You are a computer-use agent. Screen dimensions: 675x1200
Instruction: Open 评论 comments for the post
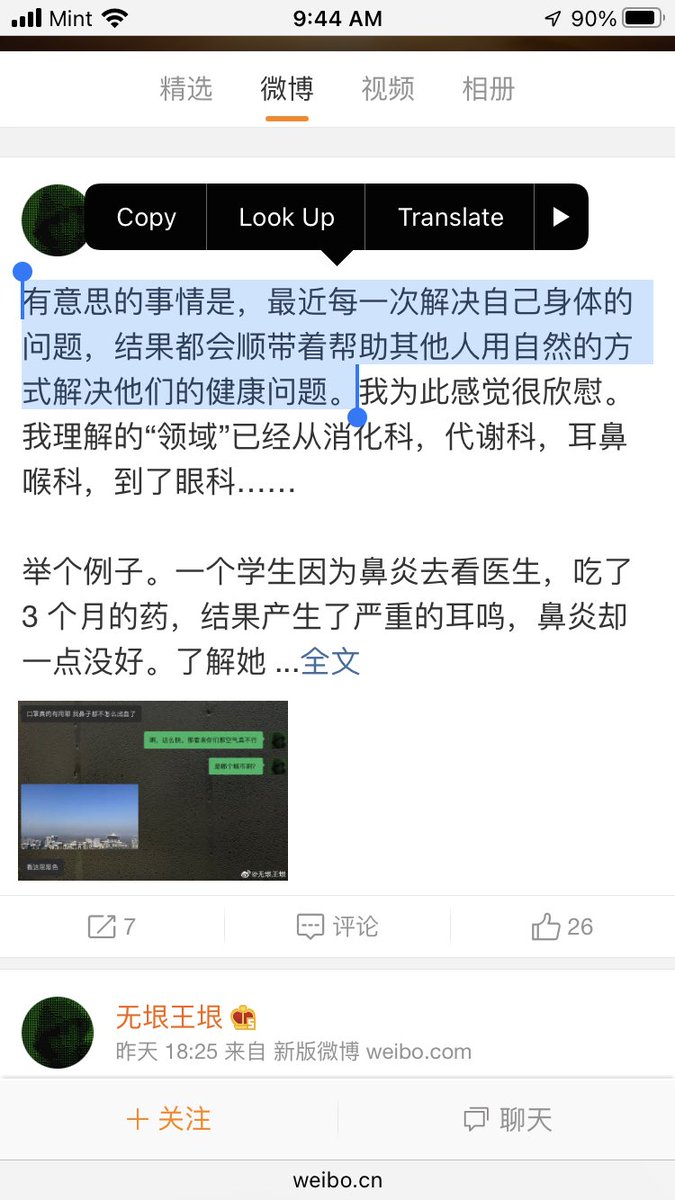[x=338, y=927]
